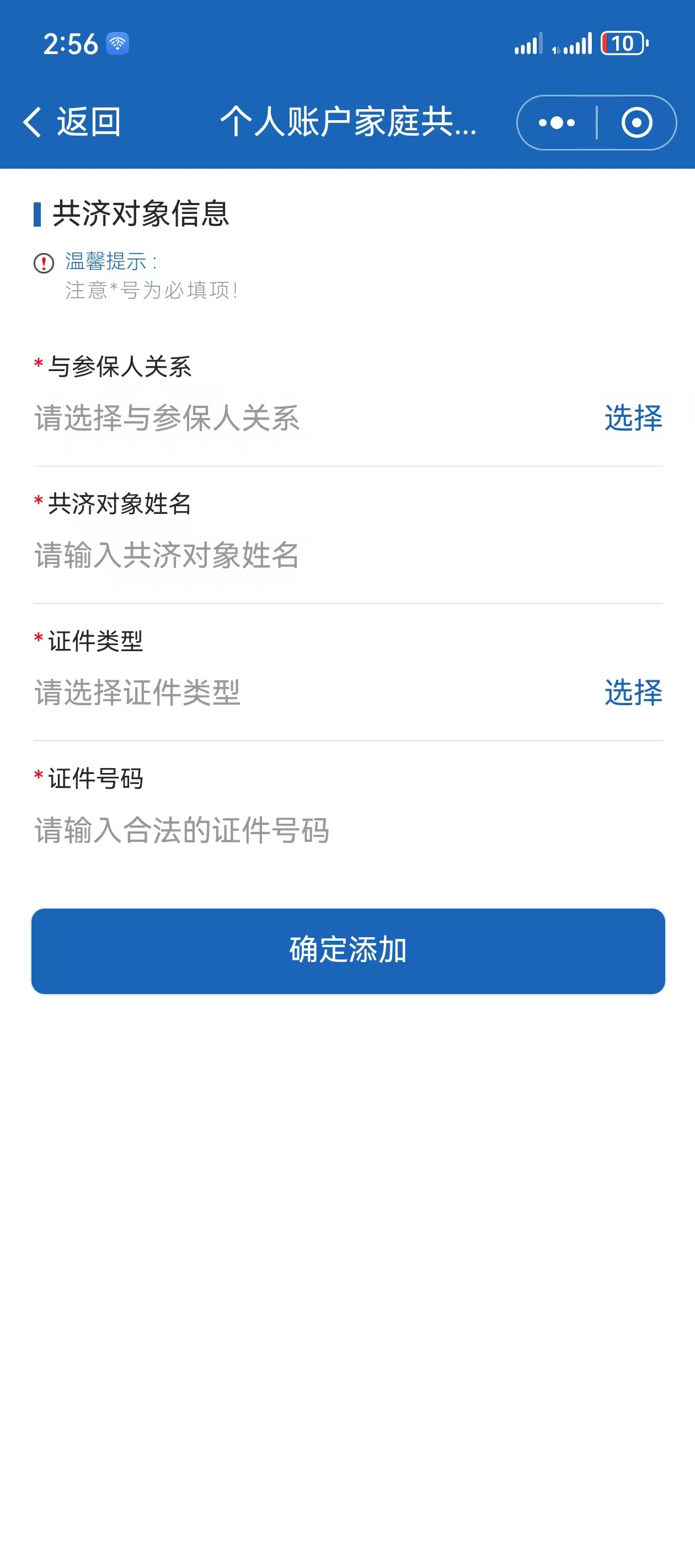Open the mini program more-options menu
The image size is (695, 1568).
click(x=557, y=122)
